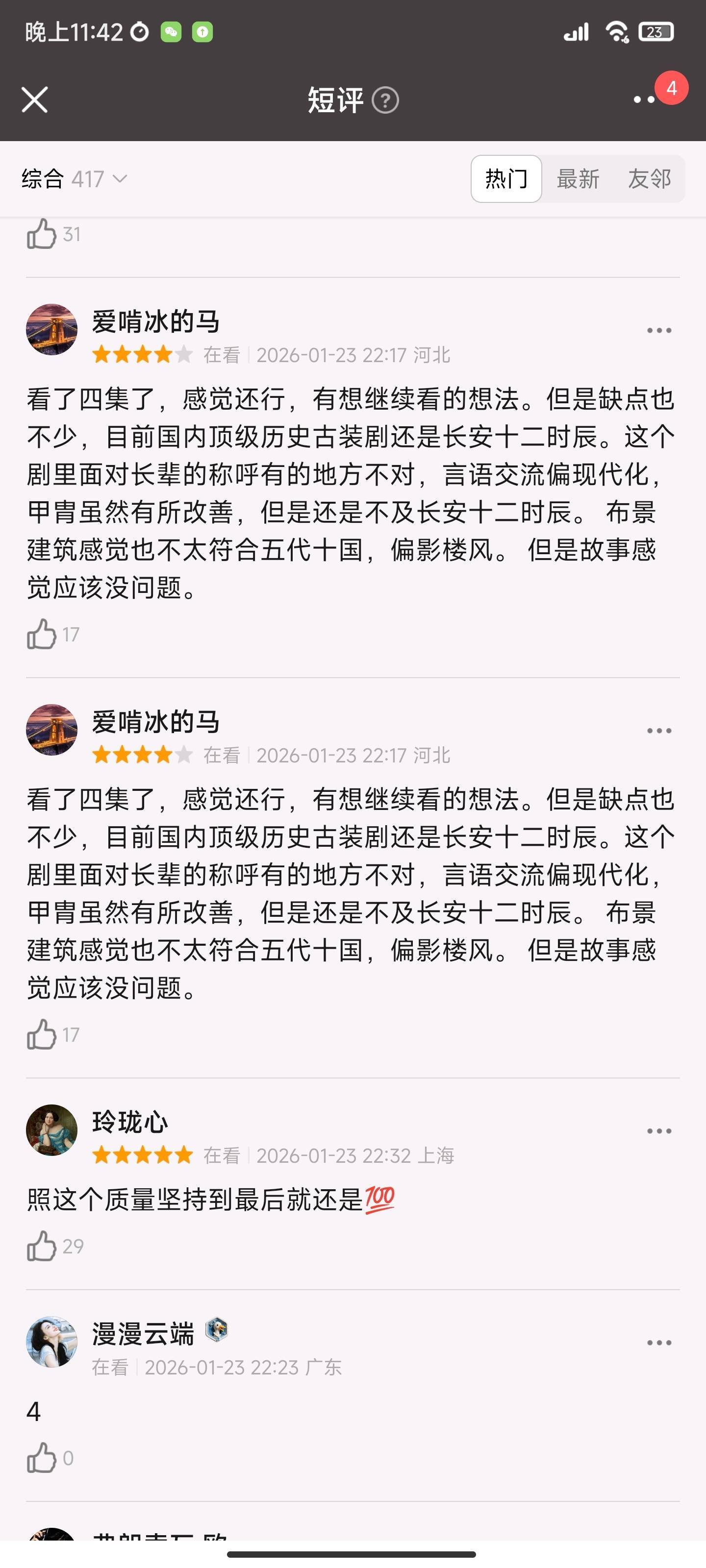Like 漫漫云端's review showing 0 likes
Image resolution: width=706 pixels, height=1568 pixels.
[x=41, y=1458]
